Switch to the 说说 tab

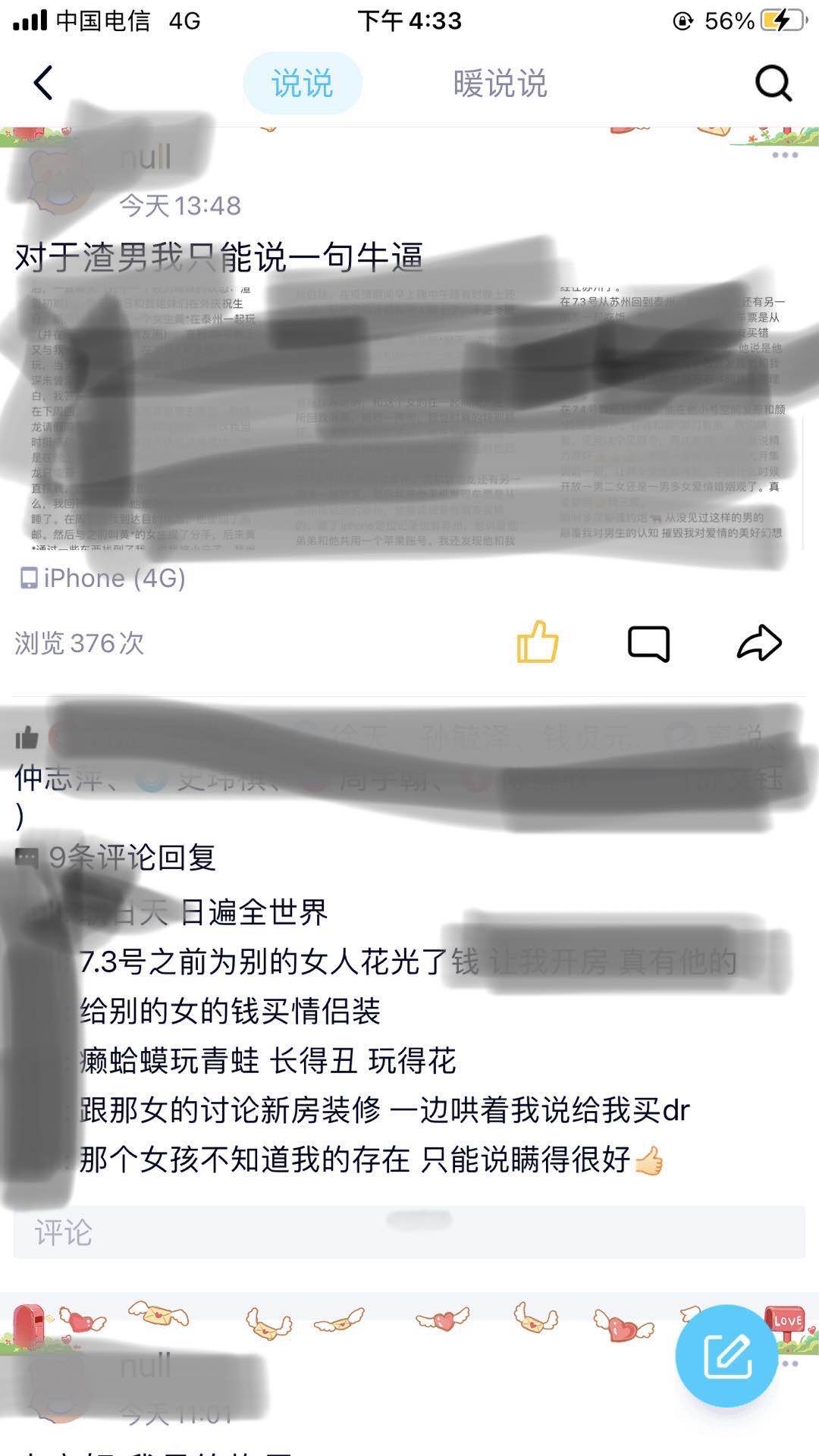(302, 83)
